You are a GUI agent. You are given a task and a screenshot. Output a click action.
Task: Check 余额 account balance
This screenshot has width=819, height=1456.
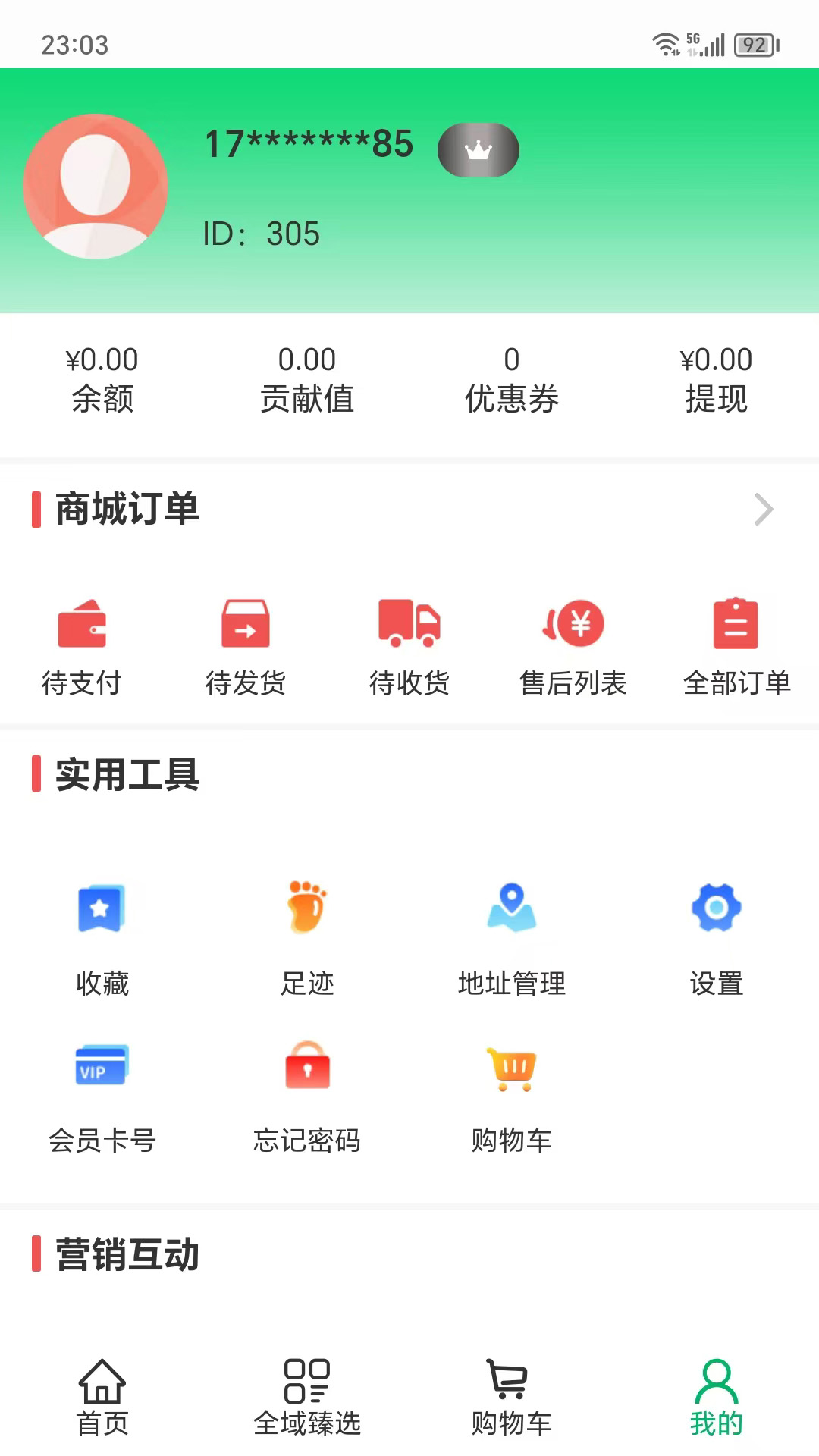(x=101, y=379)
